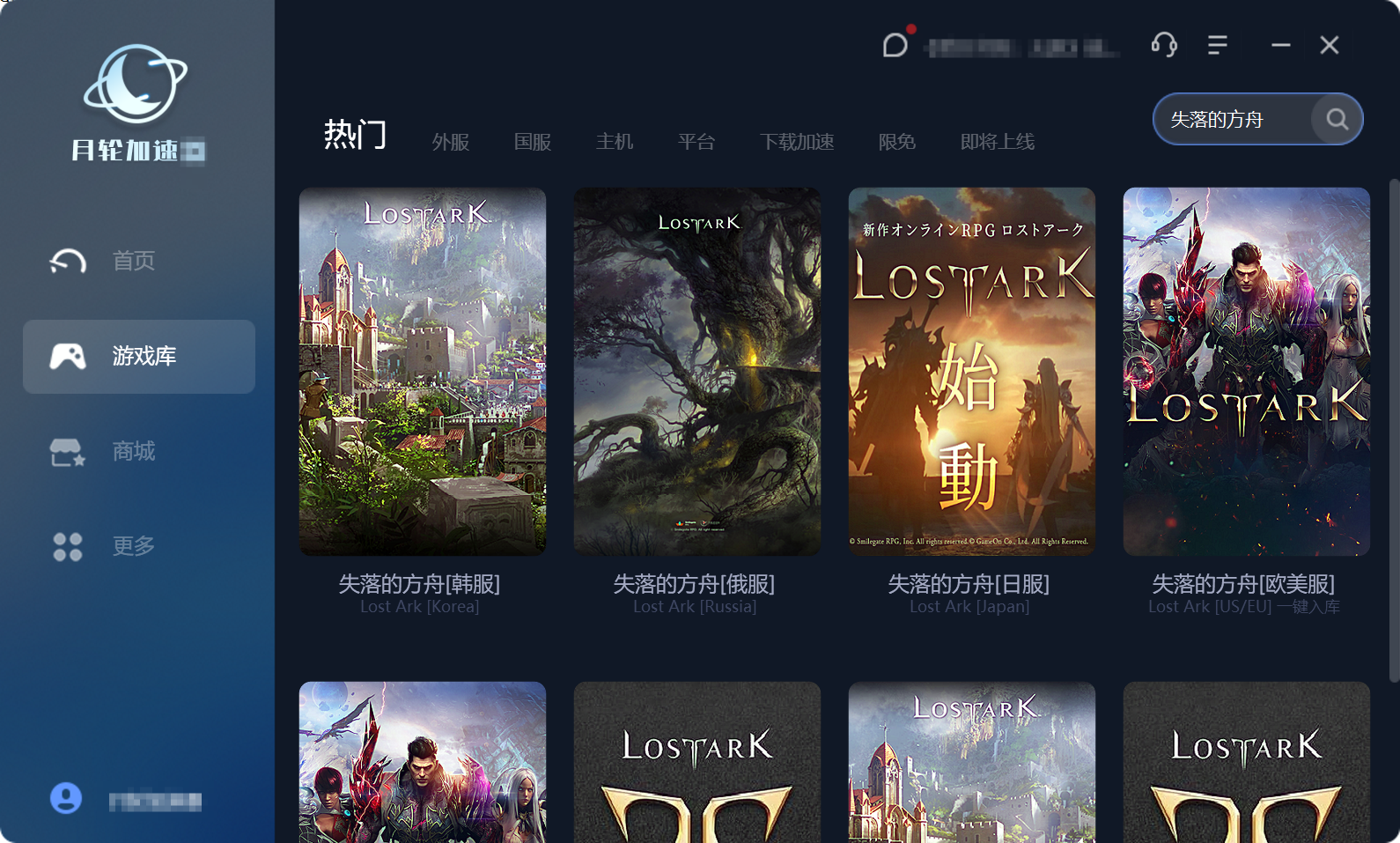Open 商城 in the sidebar
This screenshot has width=1400, height=843.
[x=132, y=451]
